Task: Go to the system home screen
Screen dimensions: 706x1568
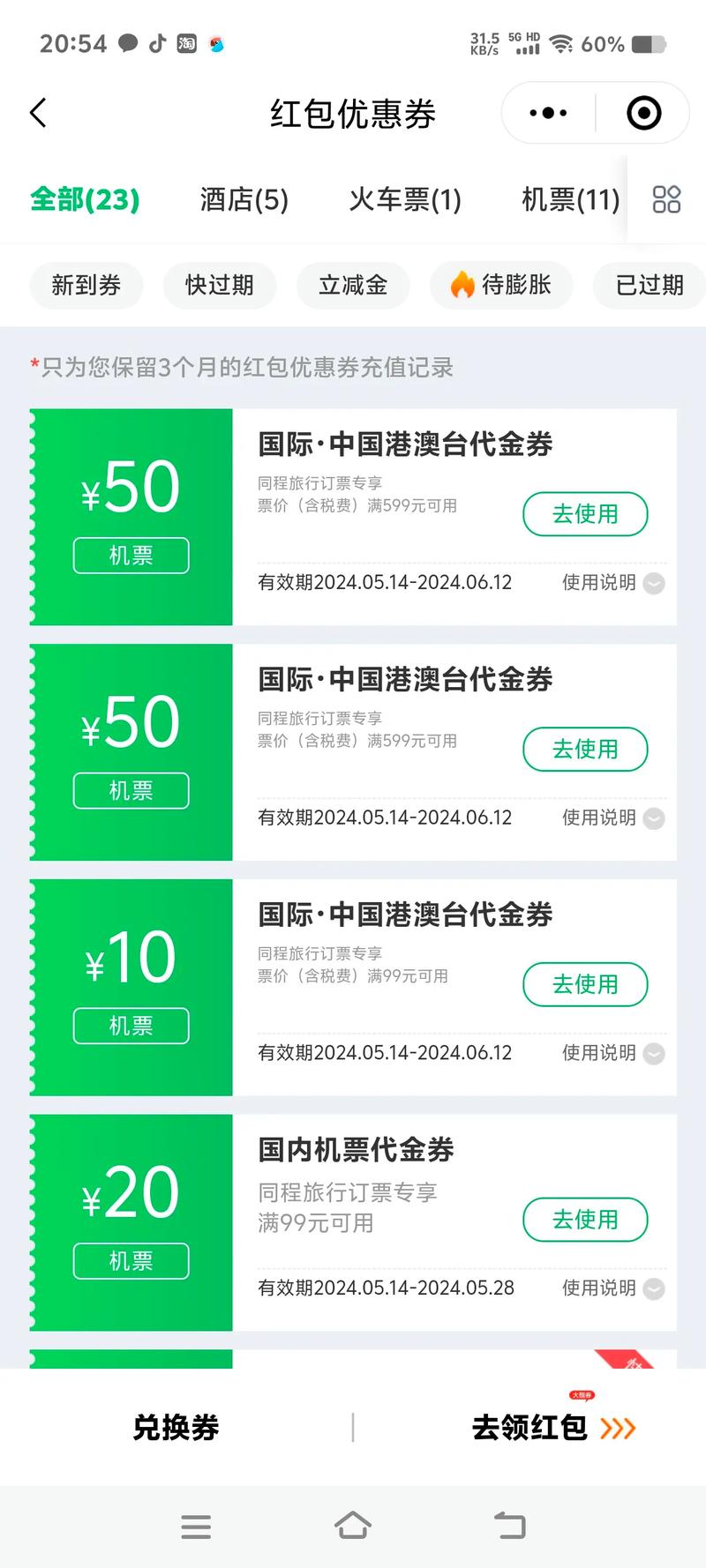Action: [353, 1525]
